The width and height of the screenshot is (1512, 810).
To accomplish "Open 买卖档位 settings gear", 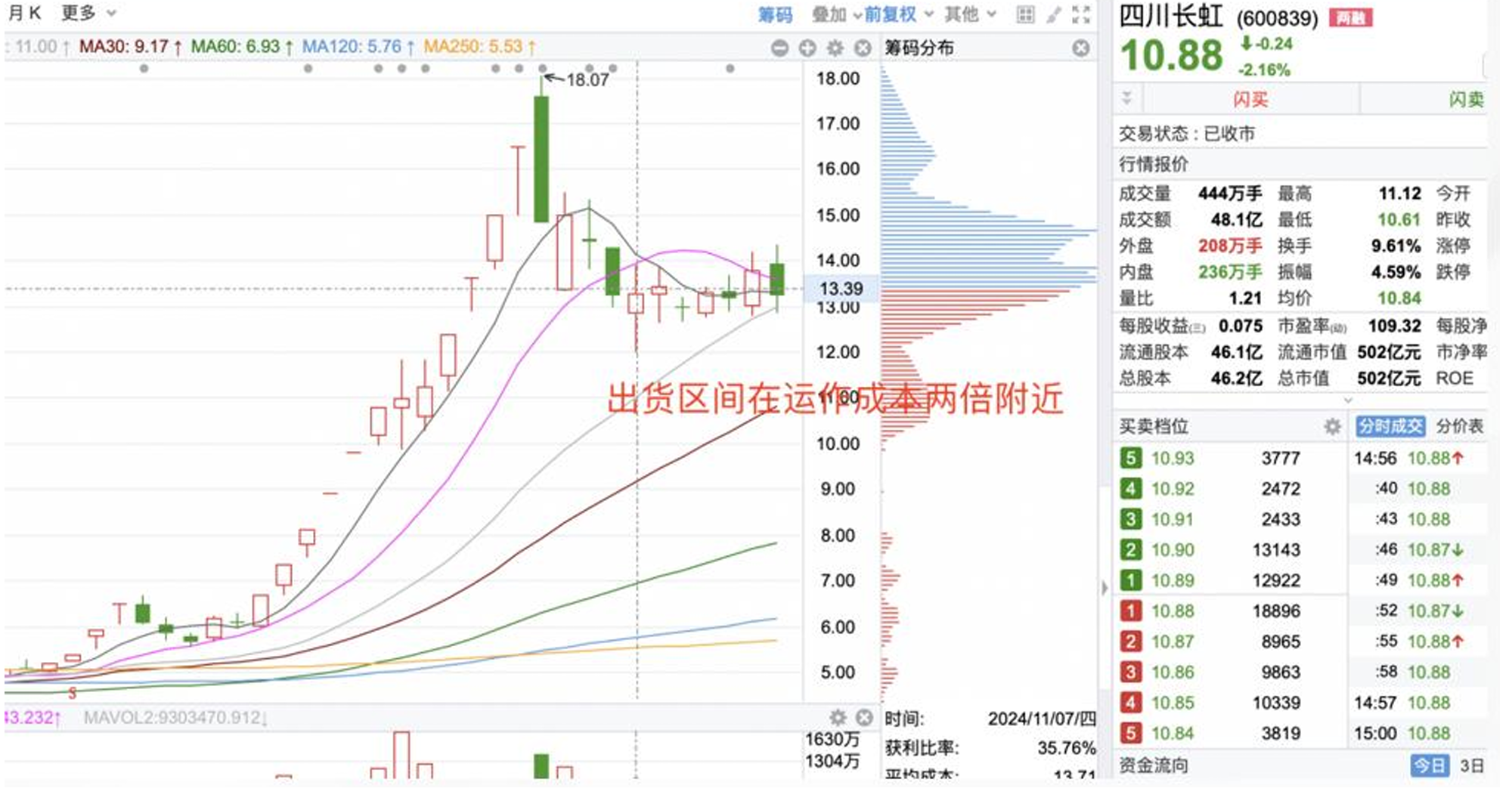I will (1332, 427).
